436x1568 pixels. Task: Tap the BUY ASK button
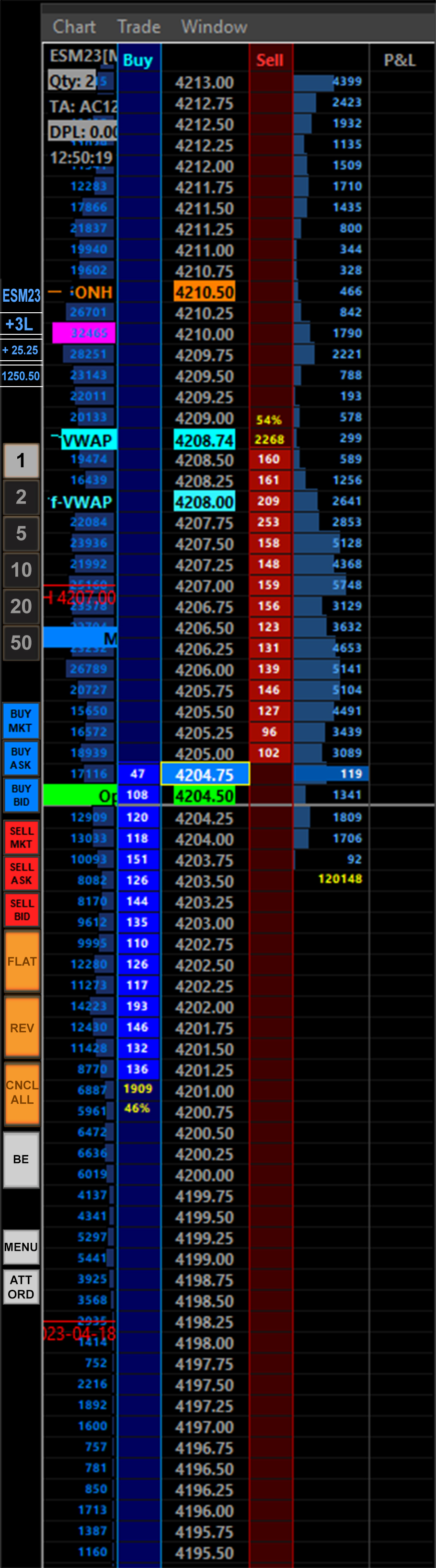click(x=21, y=758)
